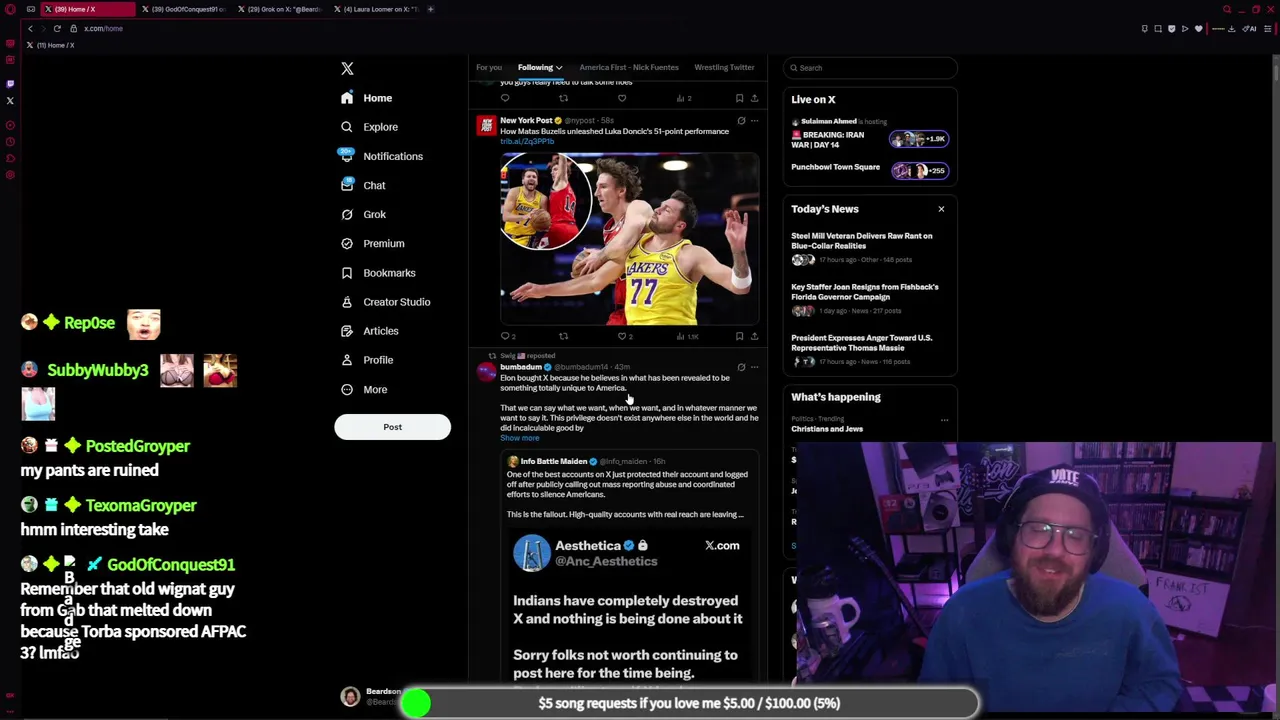1280x720 pixels.
Task: Switch to America First - Nick Fuentes tab
Action: tap(628, 68)
